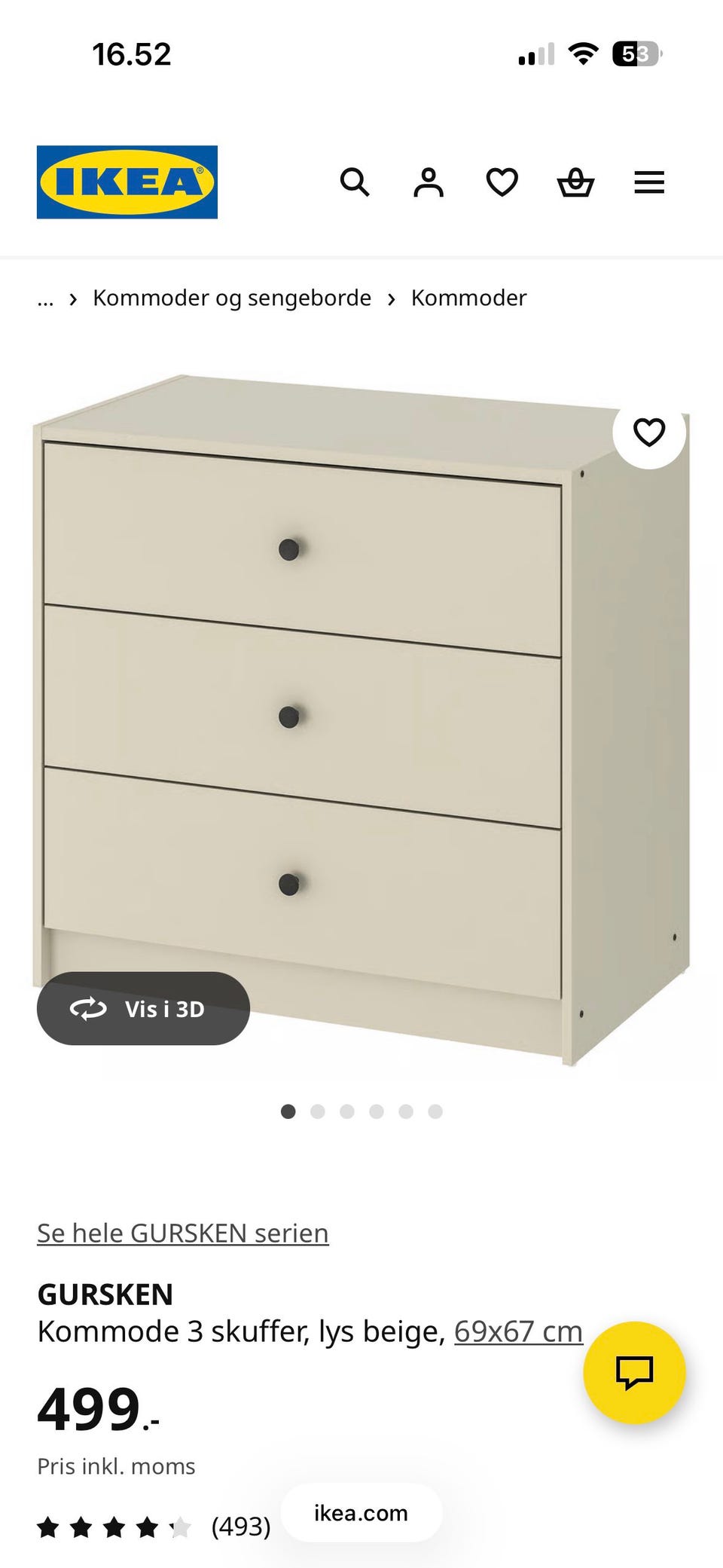The width and height of the screenshot is (723, 1568).
Task: Go to Kommoder breadcrumb
Action: click(468, 298)
